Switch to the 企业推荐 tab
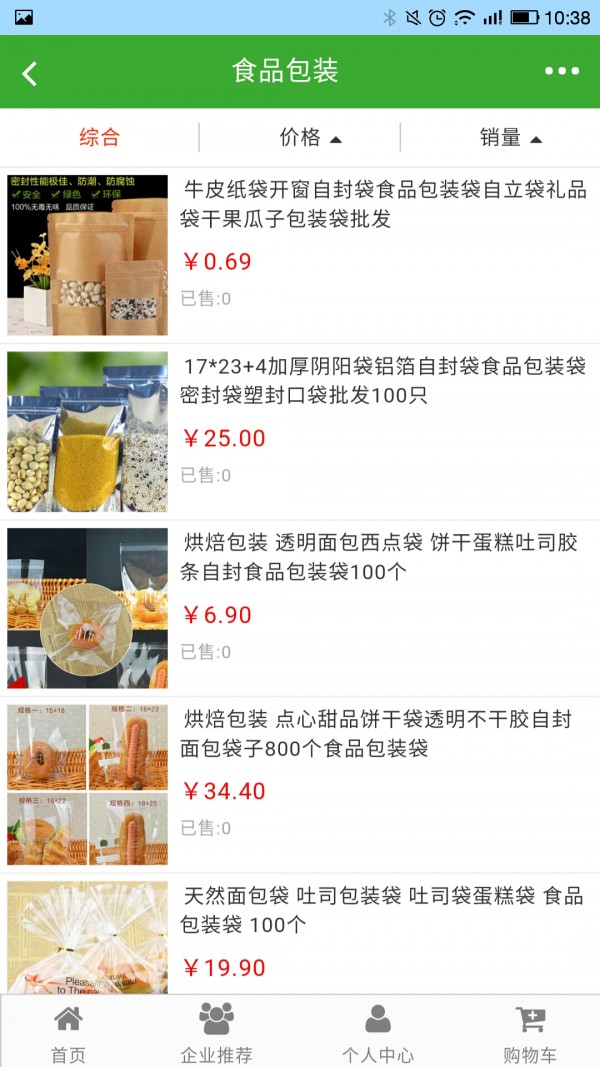The width and height of the screenshot is (600, 1067). (x=216, y=1033)
